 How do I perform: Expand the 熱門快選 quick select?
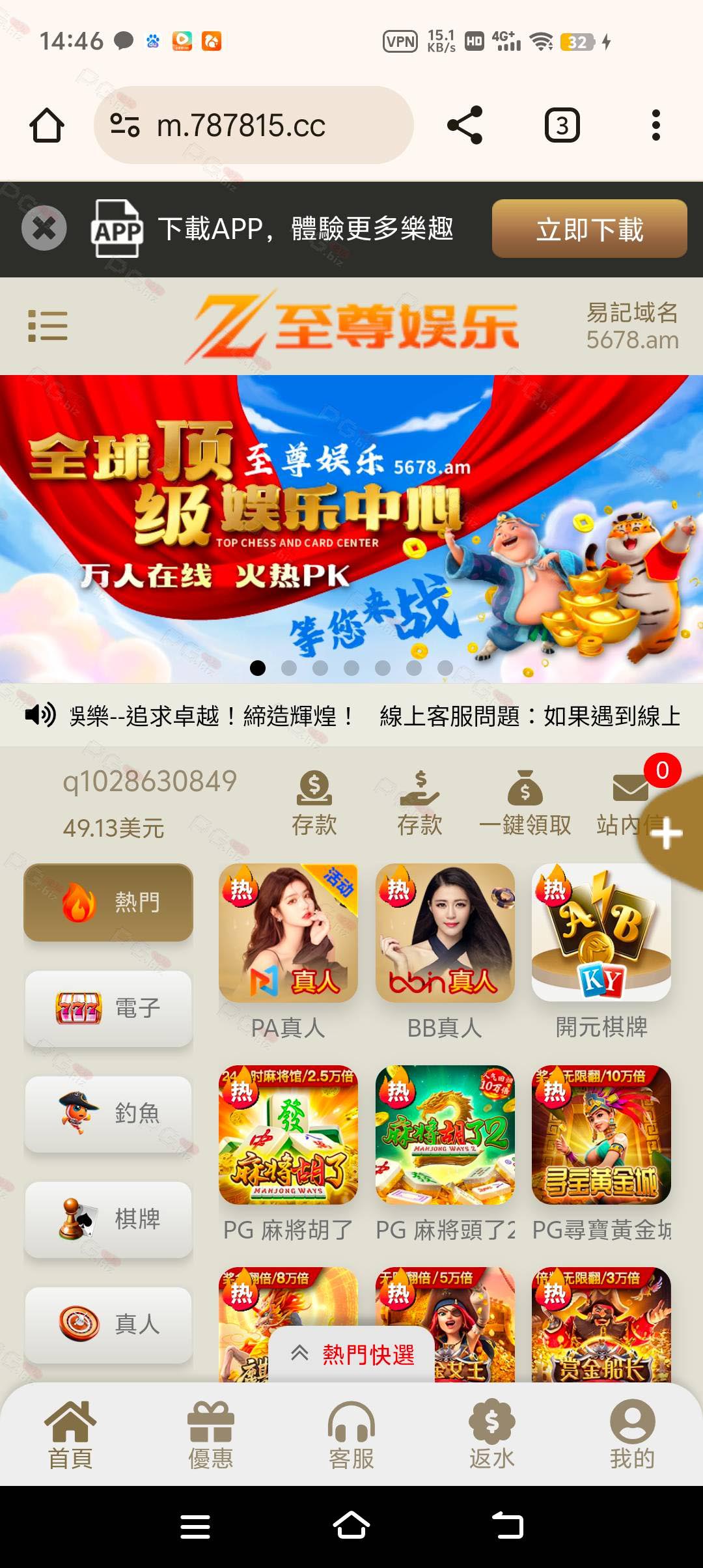[x=351, y=1354]
